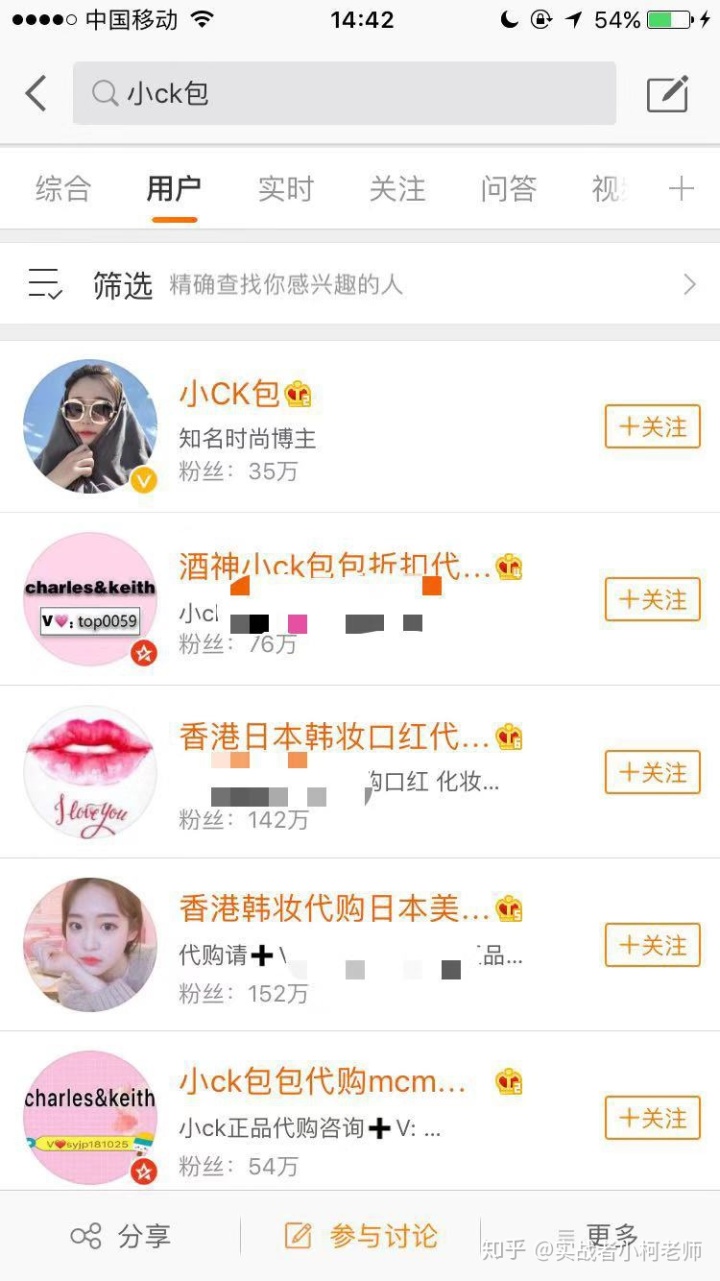Switch to the 综合 tab
Image resolution: width=720 pixels, height=1281 pixels.
[x=63, y=188]
